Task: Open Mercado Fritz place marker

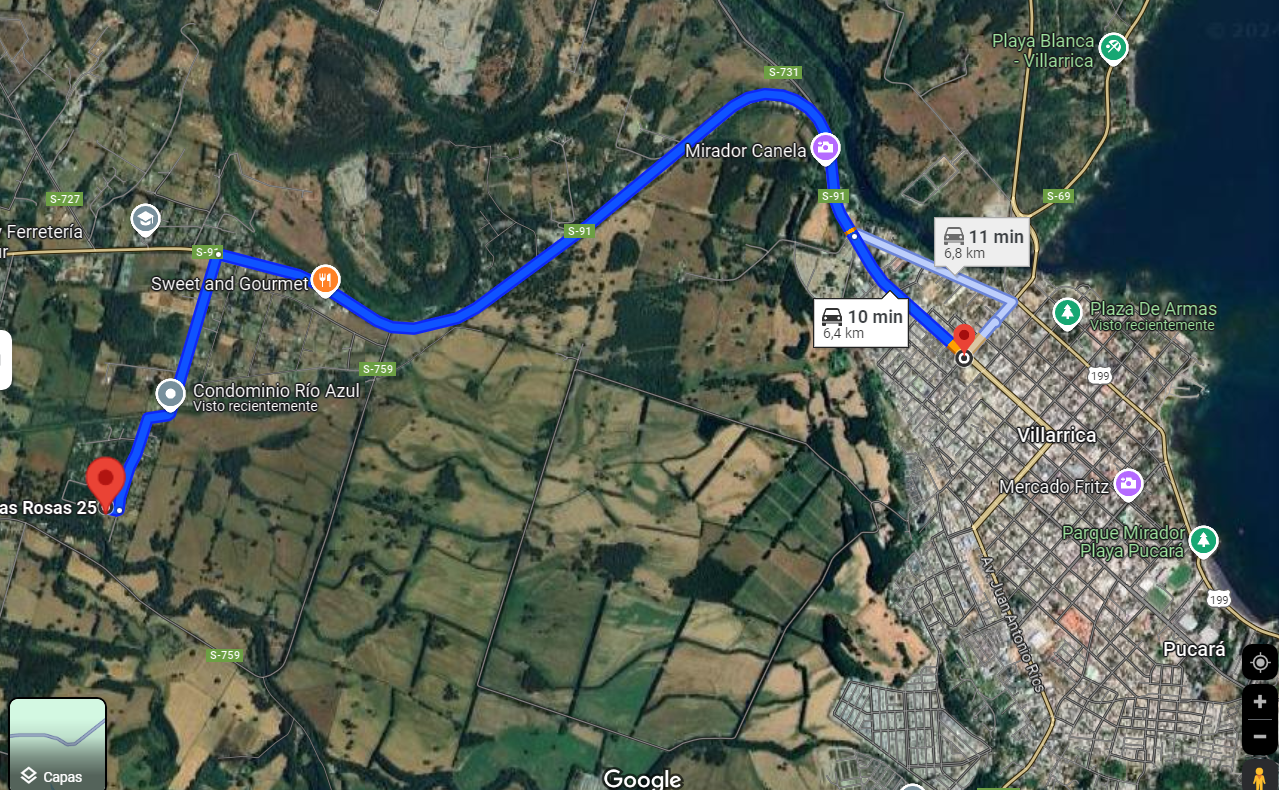Action: pos(1128,484)
